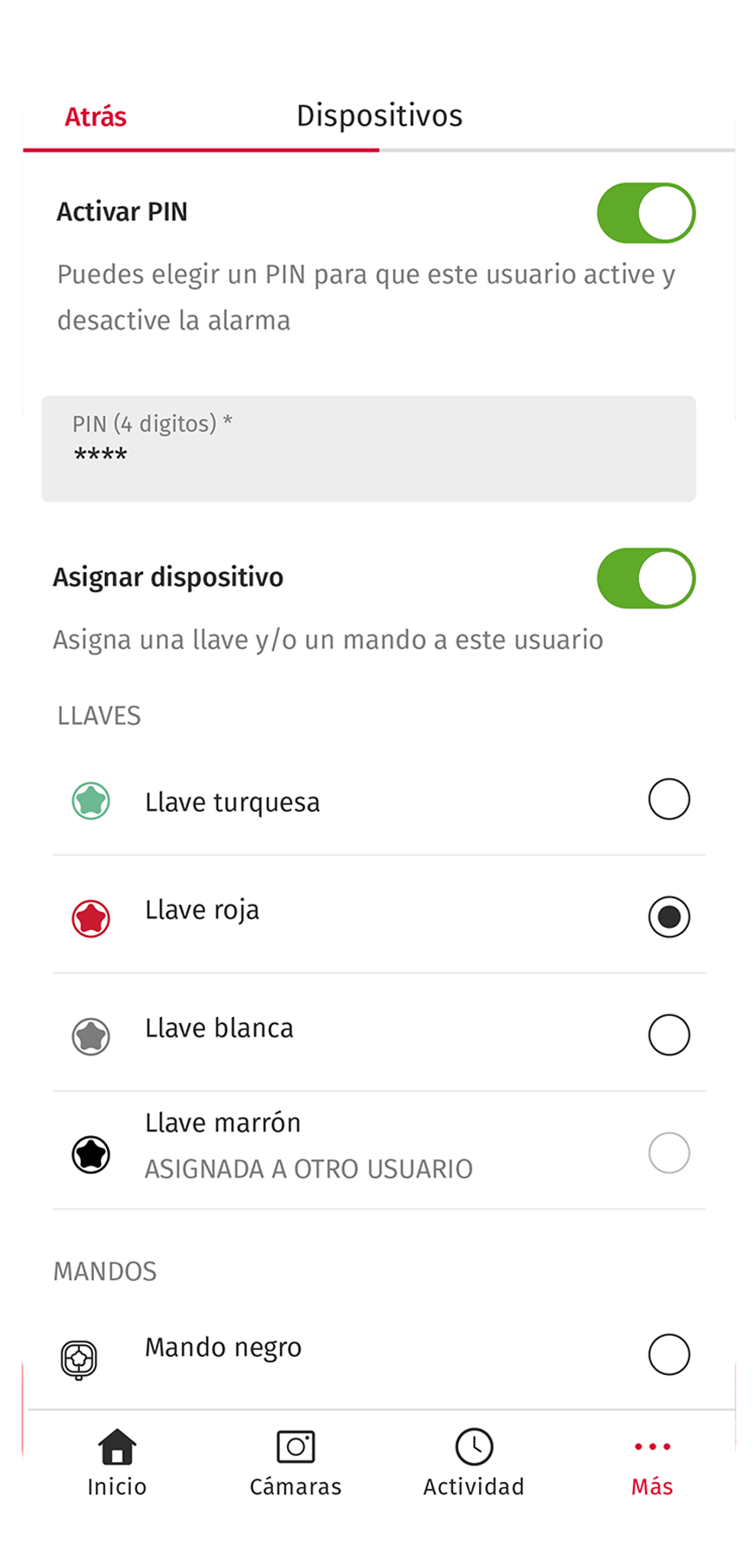Switch to the Dispositivos tab
Viewport: 753px width, 1568px height.
pyautogui.click(x=380, y=115)
